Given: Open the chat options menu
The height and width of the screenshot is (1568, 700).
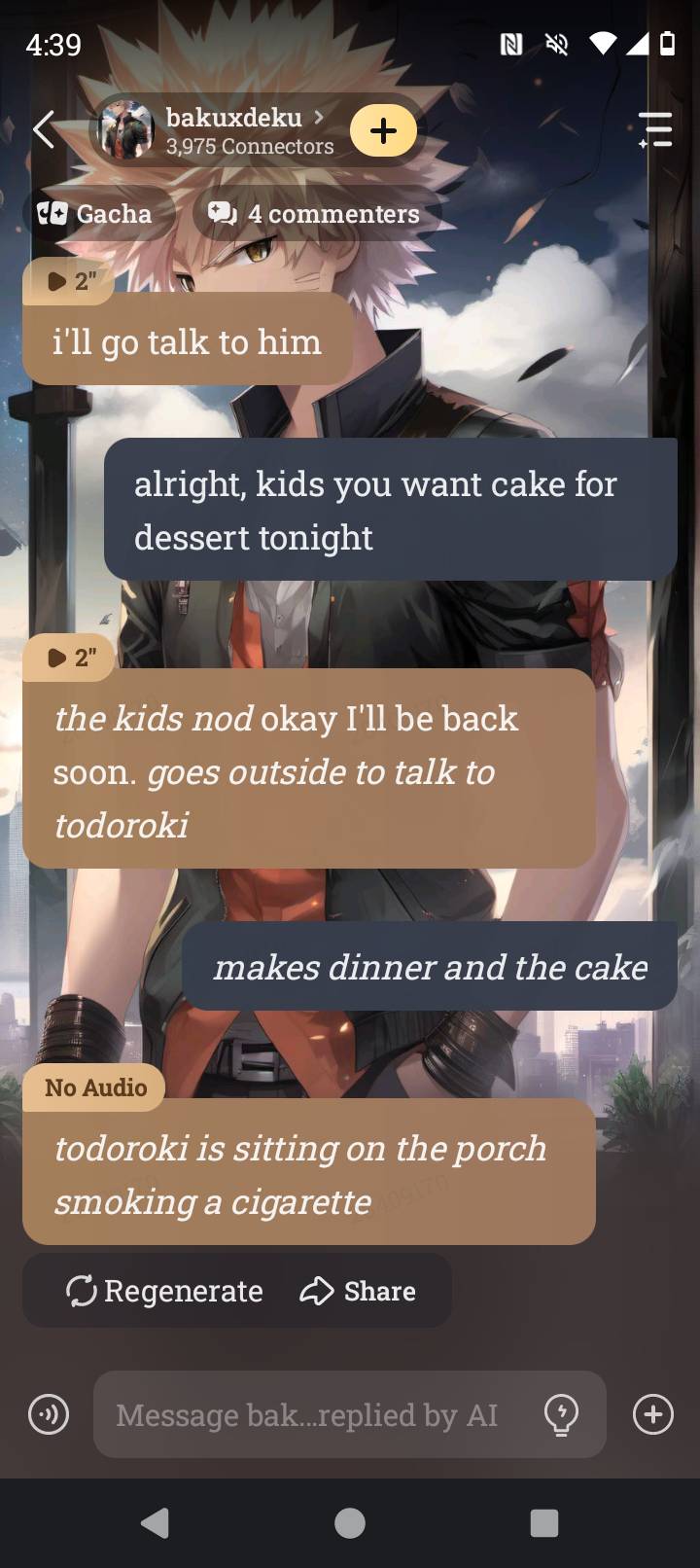Looking at the screenshot, I should [655, 129].
